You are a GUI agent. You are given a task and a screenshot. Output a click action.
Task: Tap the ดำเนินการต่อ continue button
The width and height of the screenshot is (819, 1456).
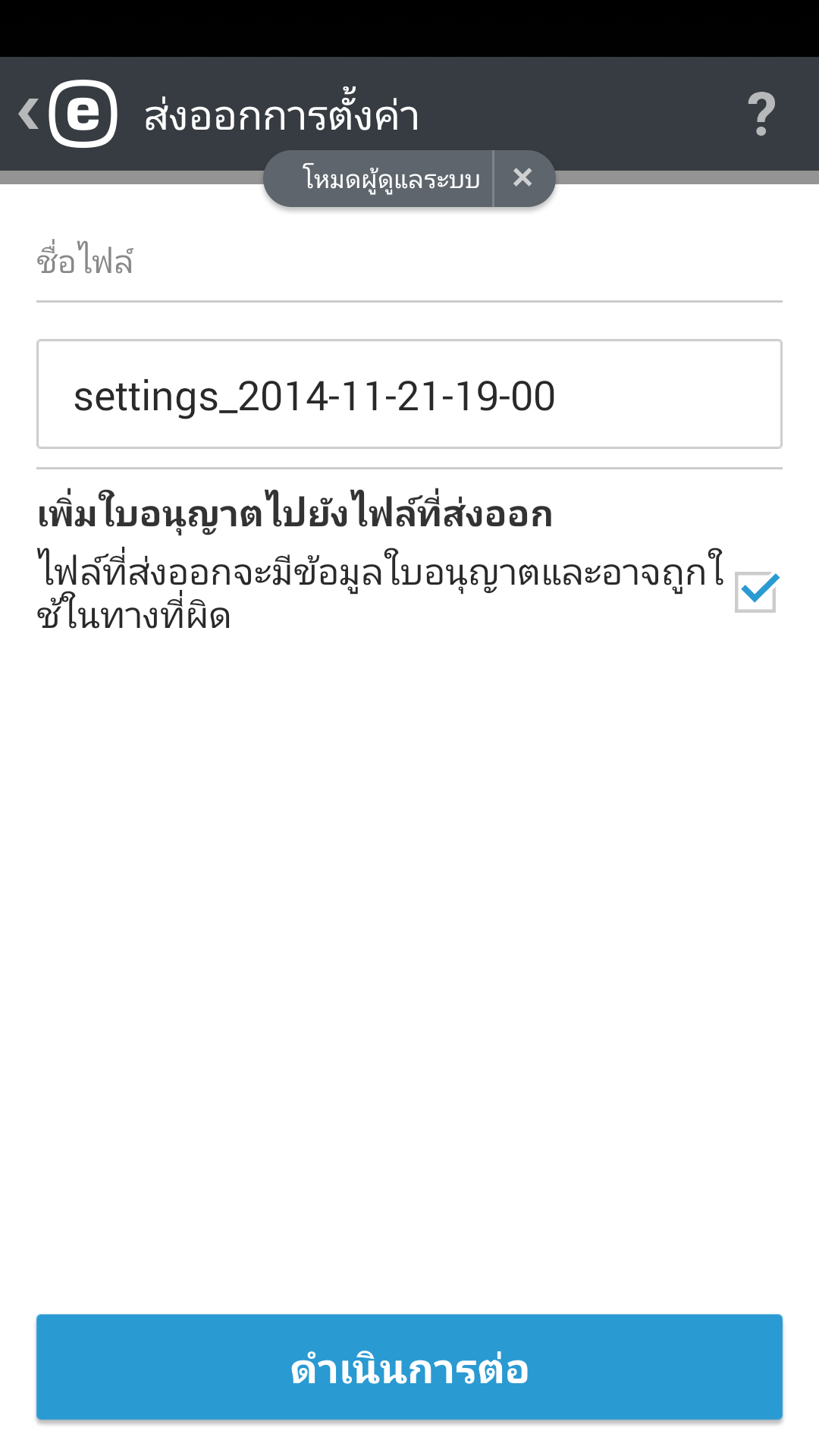[x=409, y=1367]
